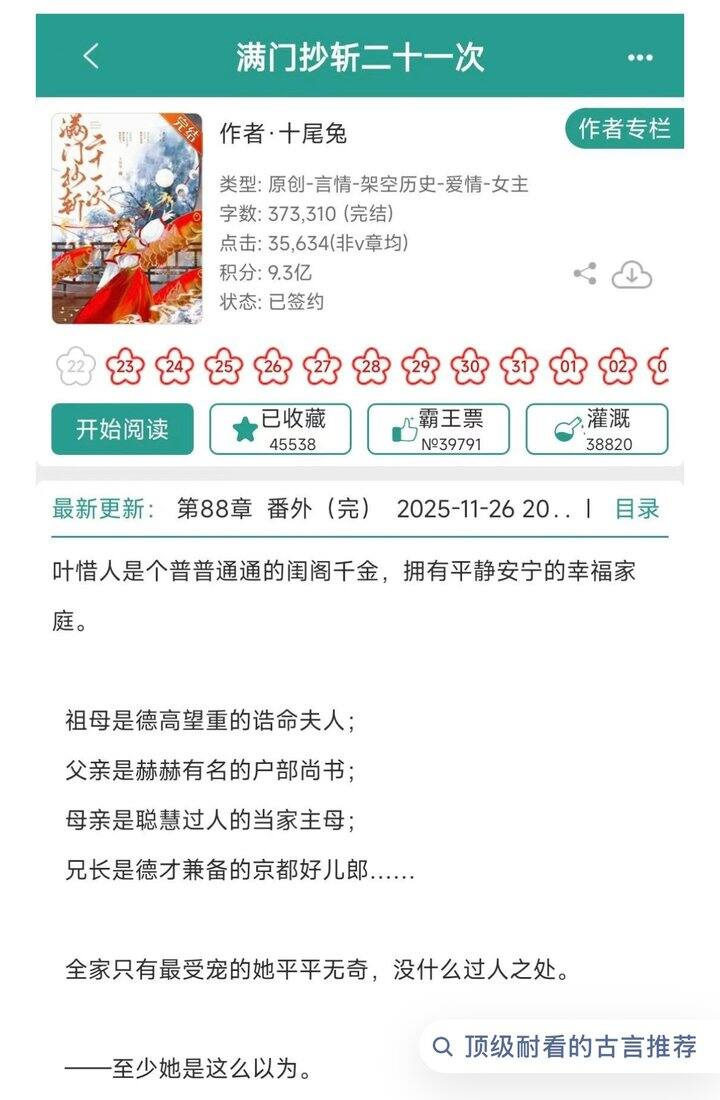Tap the 灌溉 button

coord(597,429)
